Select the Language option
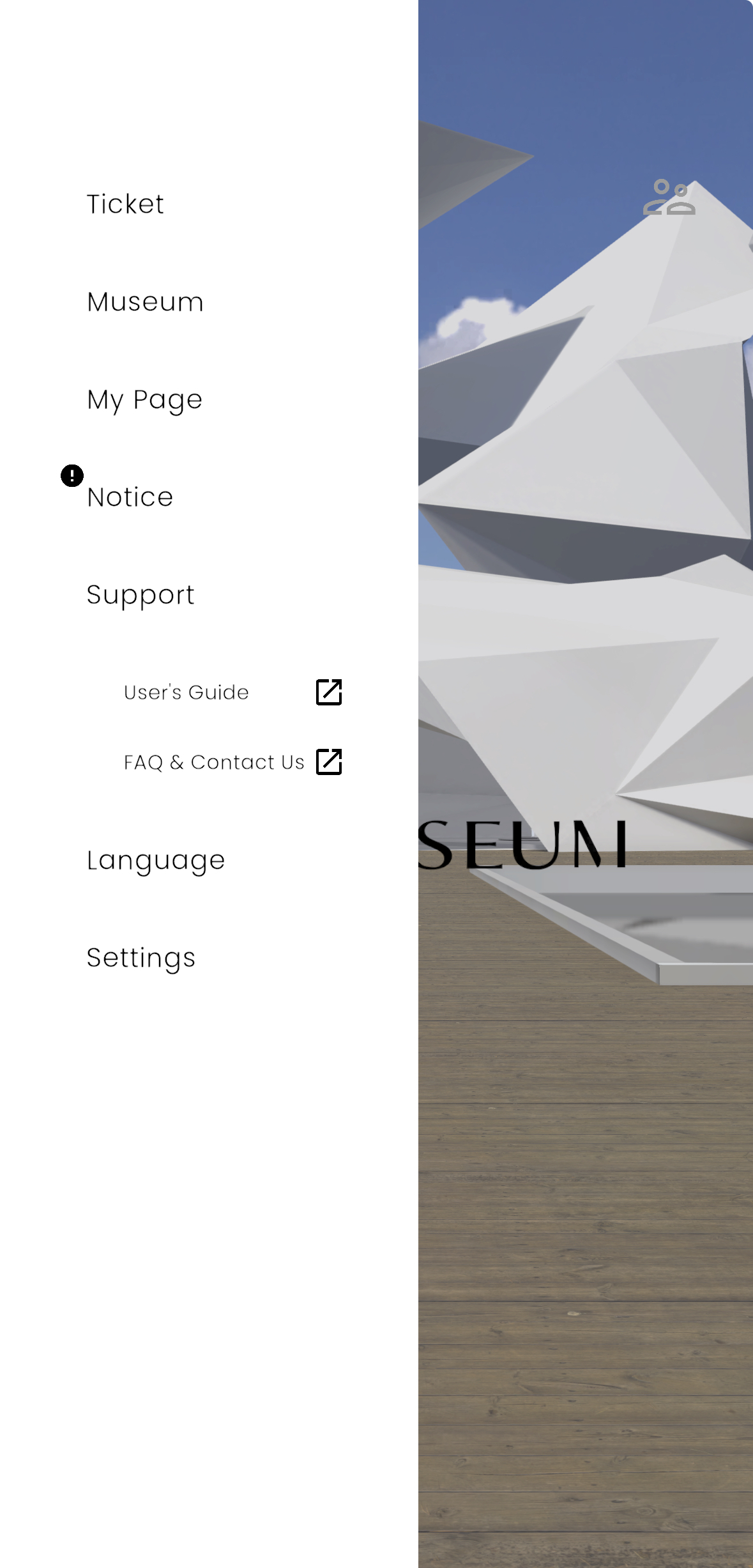753x1568 pixels. point(156,861)
